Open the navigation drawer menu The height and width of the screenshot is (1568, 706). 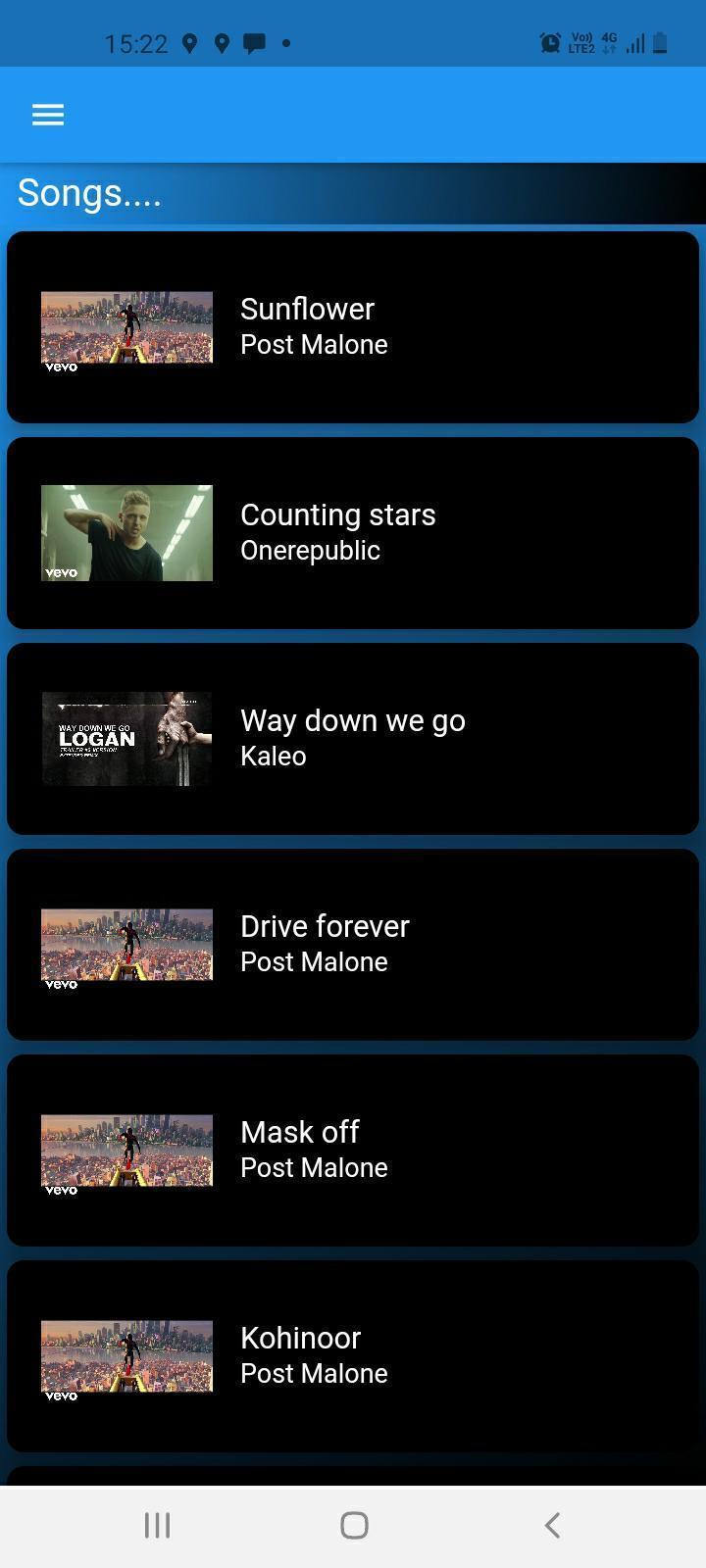click(47, 114)
